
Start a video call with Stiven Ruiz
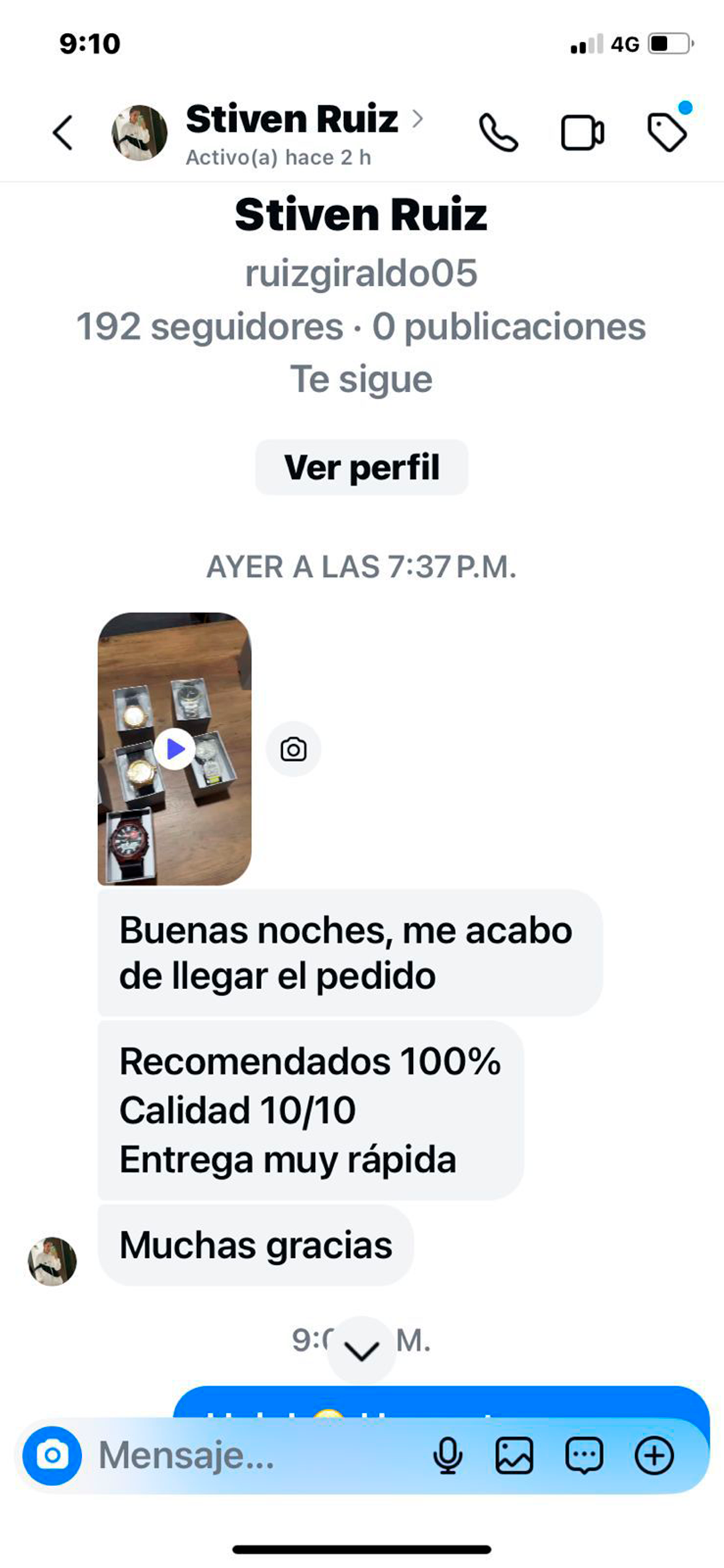[x=582, y=132]
